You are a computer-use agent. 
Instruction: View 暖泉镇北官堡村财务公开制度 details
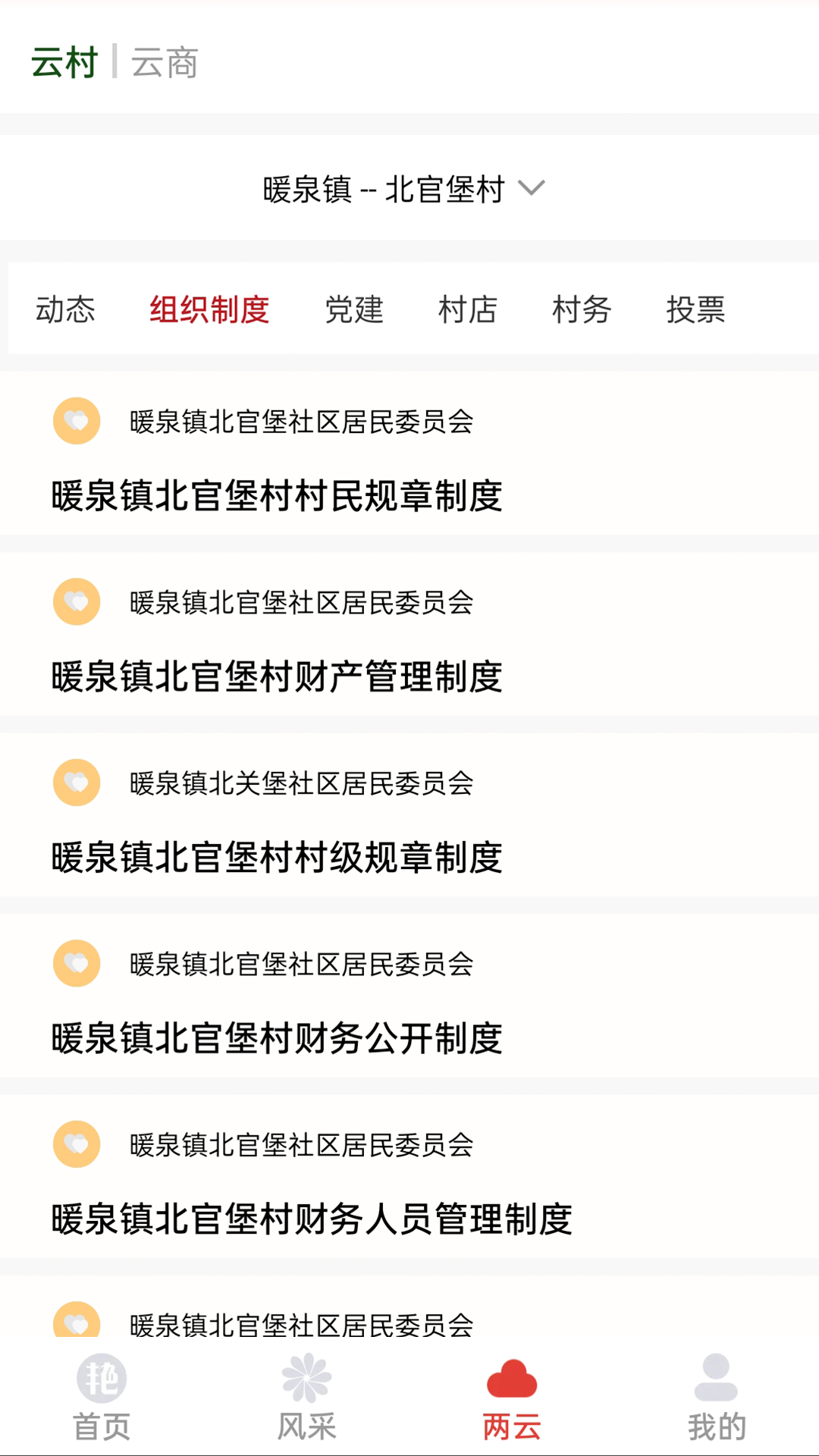click(x=277, y=1039)
